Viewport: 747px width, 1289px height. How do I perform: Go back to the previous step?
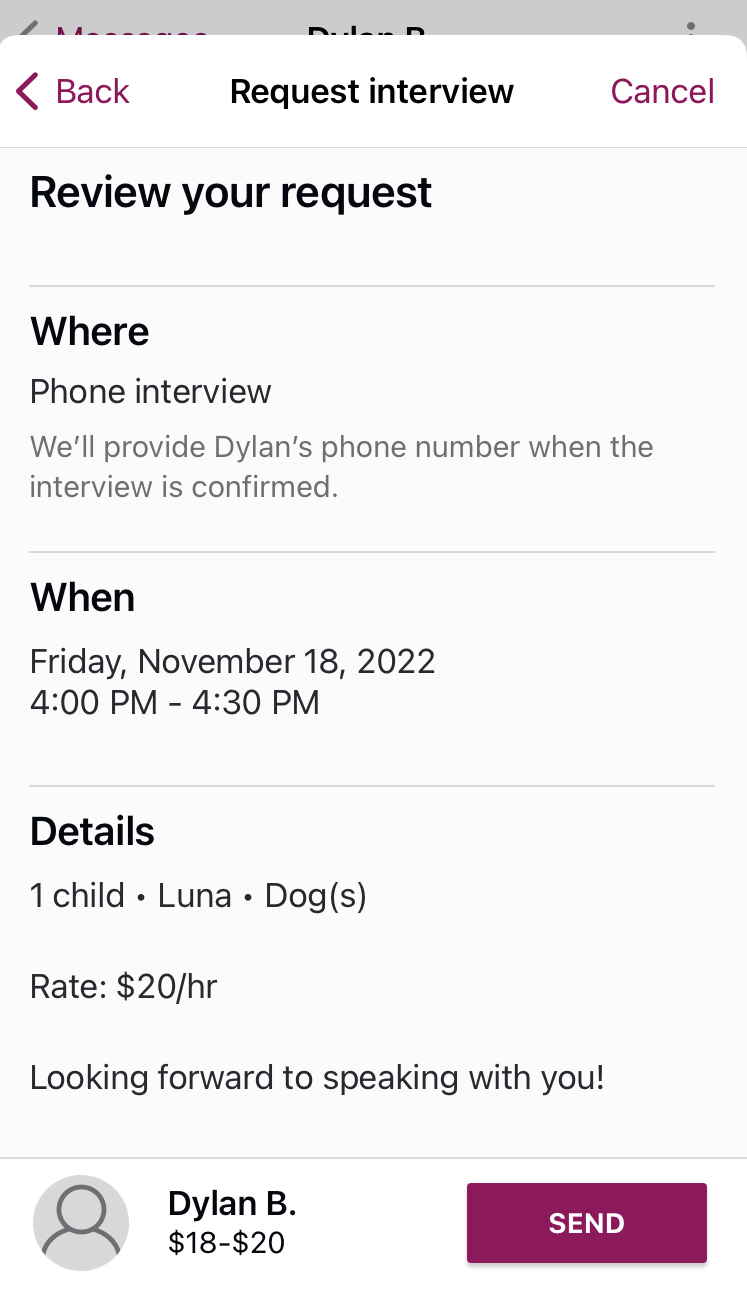[73, 91]
